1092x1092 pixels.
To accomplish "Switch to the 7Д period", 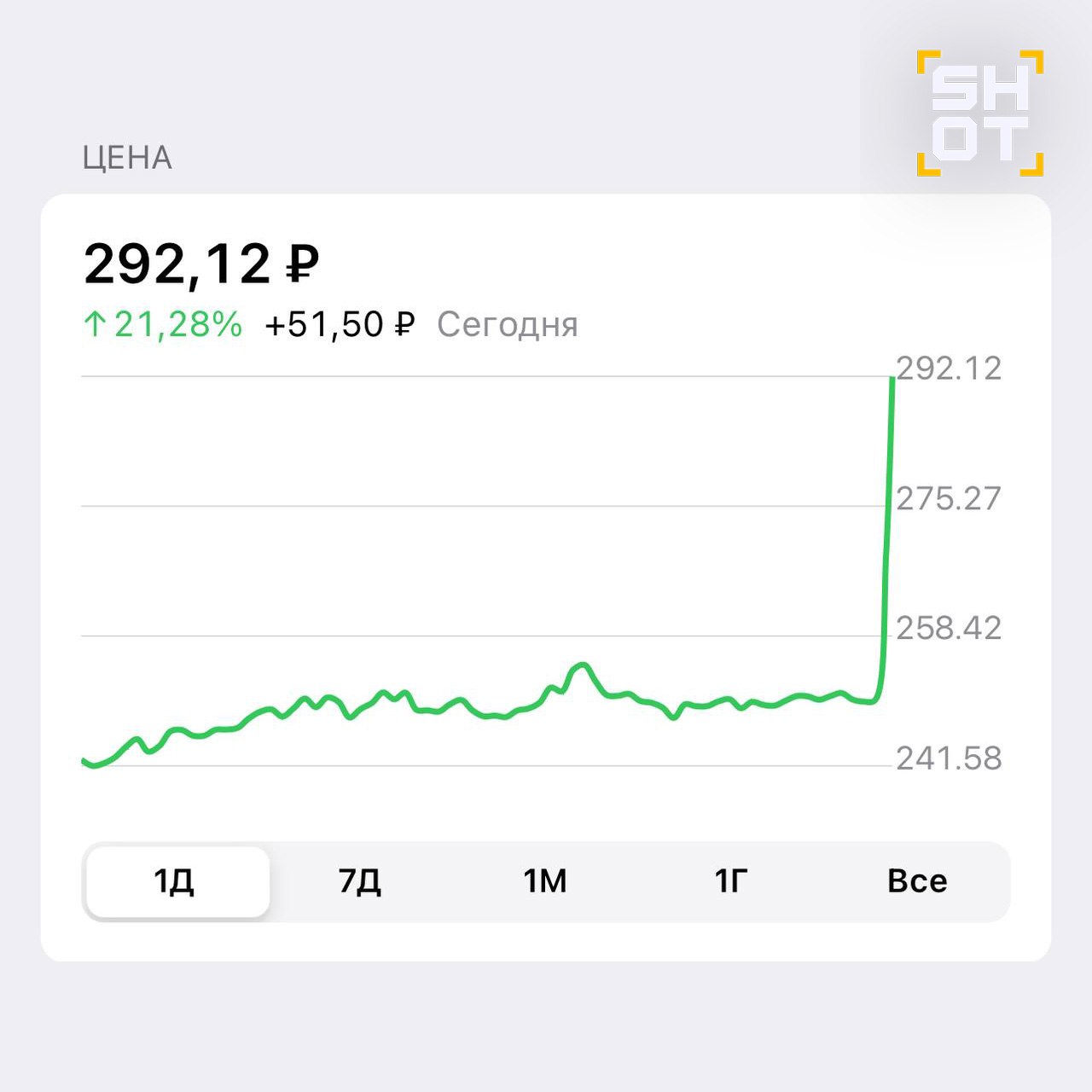I will pos(360,881).
